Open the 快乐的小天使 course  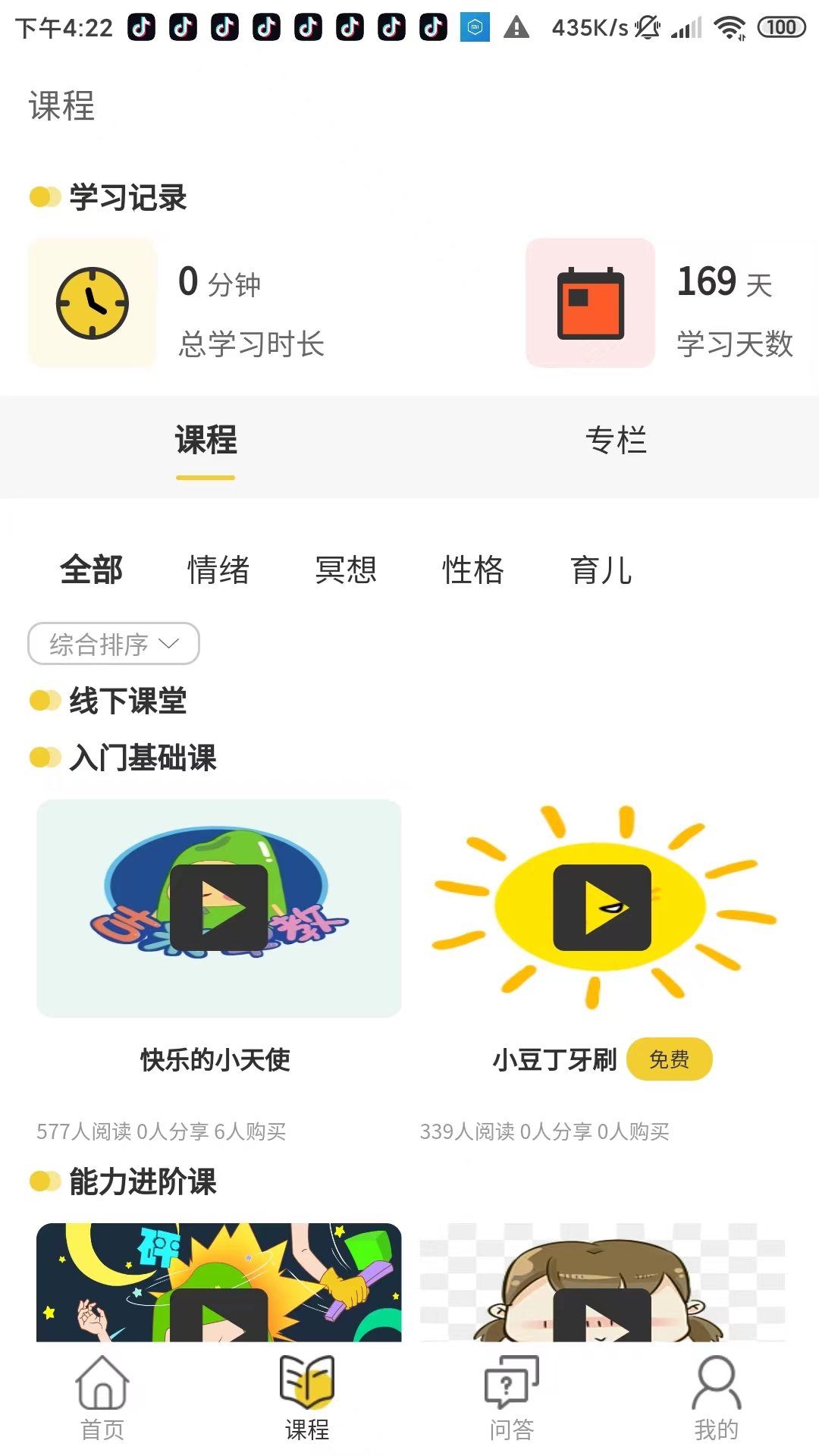pyautogui.click(x=219, y=908)
